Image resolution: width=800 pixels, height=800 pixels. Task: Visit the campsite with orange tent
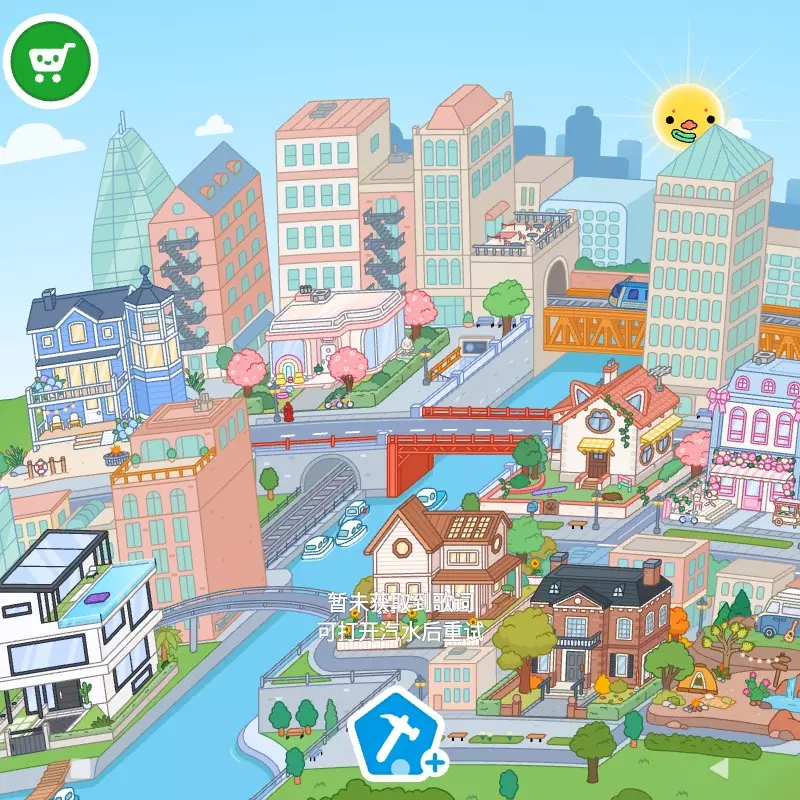[700, 682]
